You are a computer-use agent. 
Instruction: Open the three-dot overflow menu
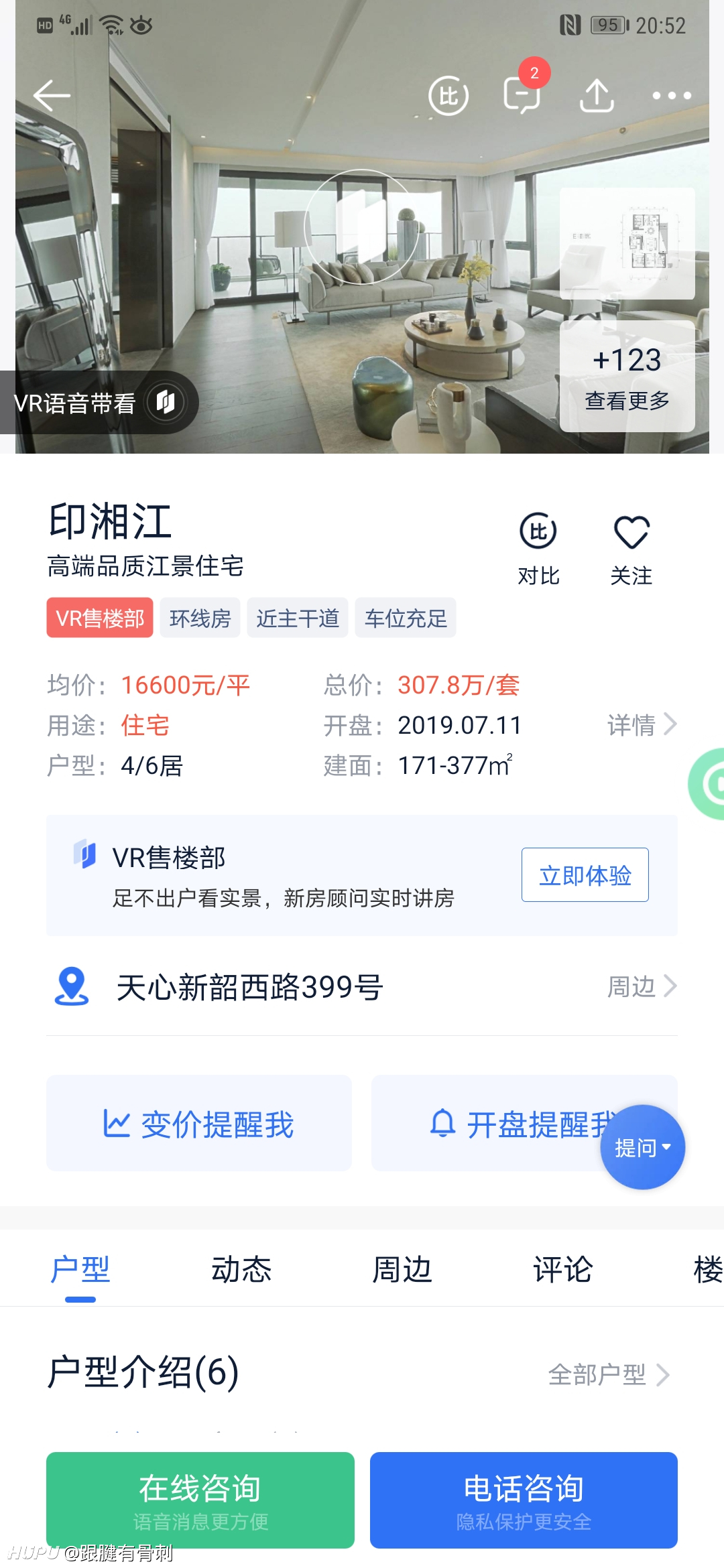pyautogui.click(x=672, y=96)
